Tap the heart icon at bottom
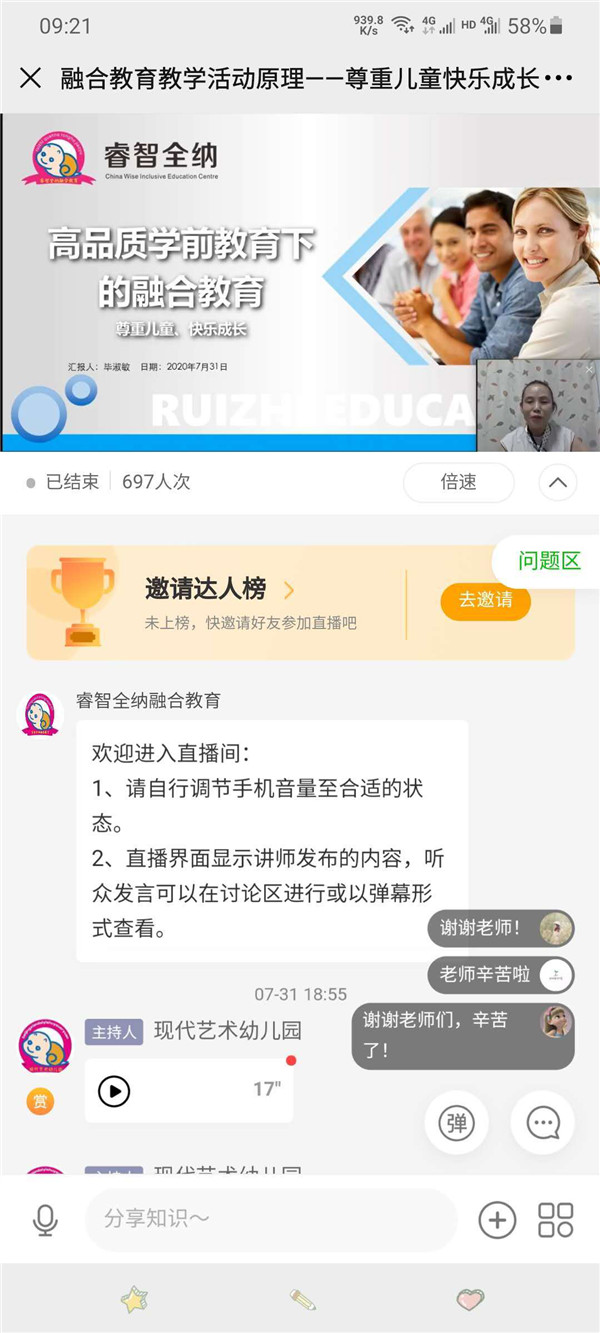 click(470, 1299)
